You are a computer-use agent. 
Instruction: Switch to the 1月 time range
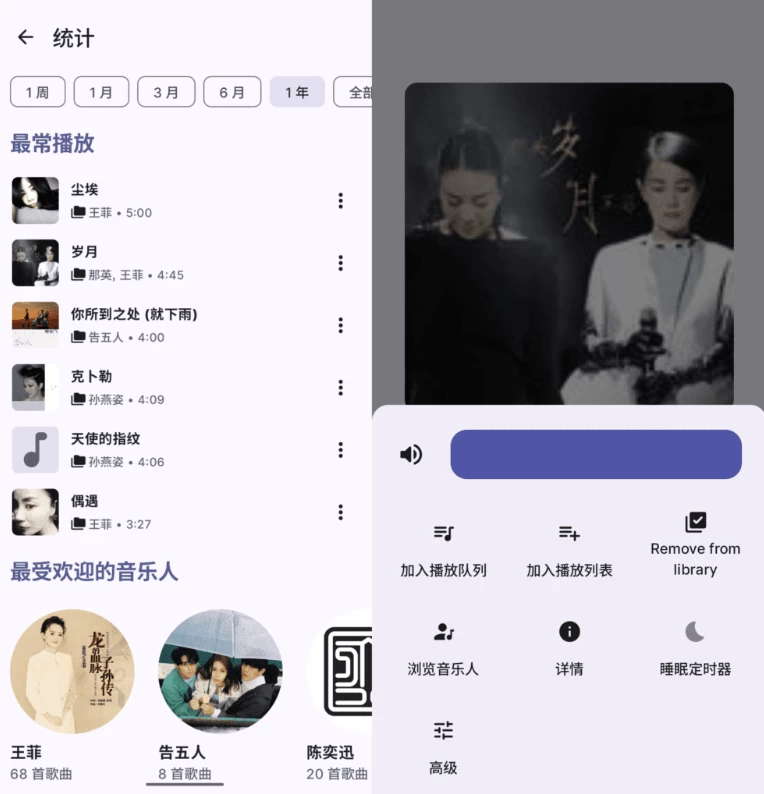[x=101, y=92]
